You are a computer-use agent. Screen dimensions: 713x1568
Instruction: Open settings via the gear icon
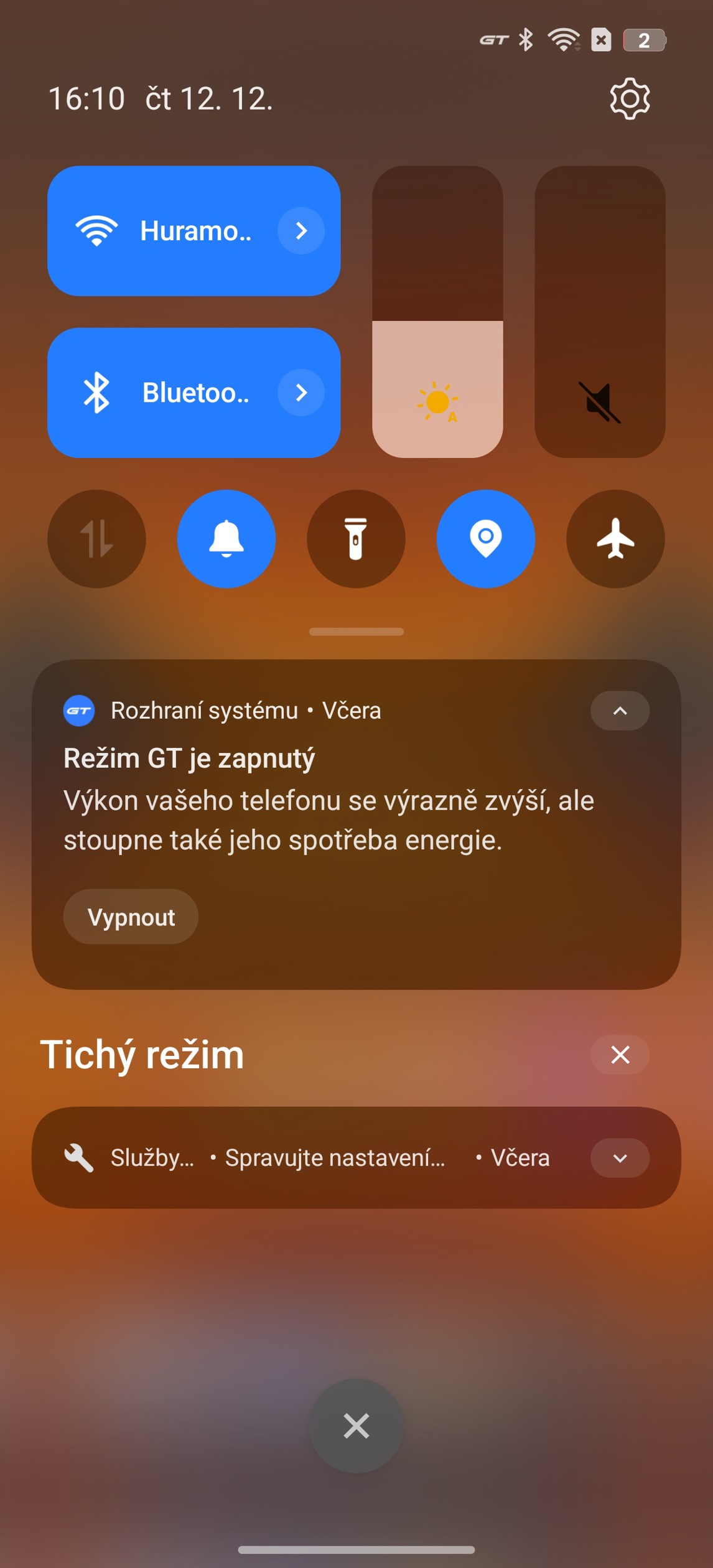point(630,98)
